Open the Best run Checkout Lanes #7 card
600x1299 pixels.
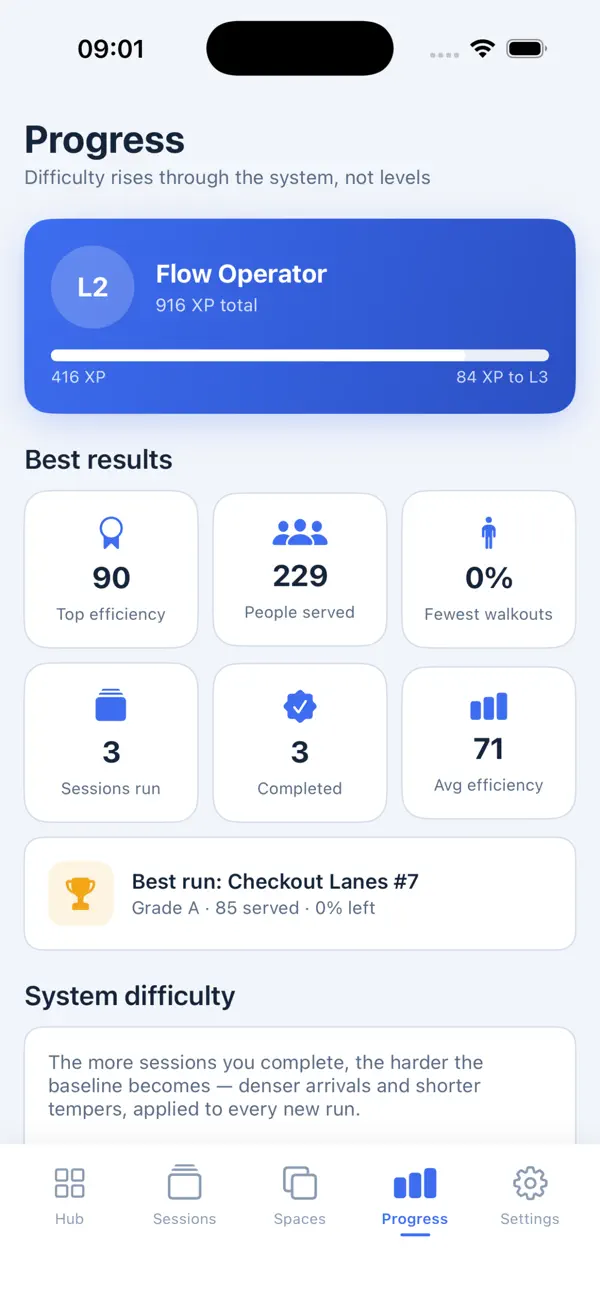pyautogui.click(x=300, y=893)
